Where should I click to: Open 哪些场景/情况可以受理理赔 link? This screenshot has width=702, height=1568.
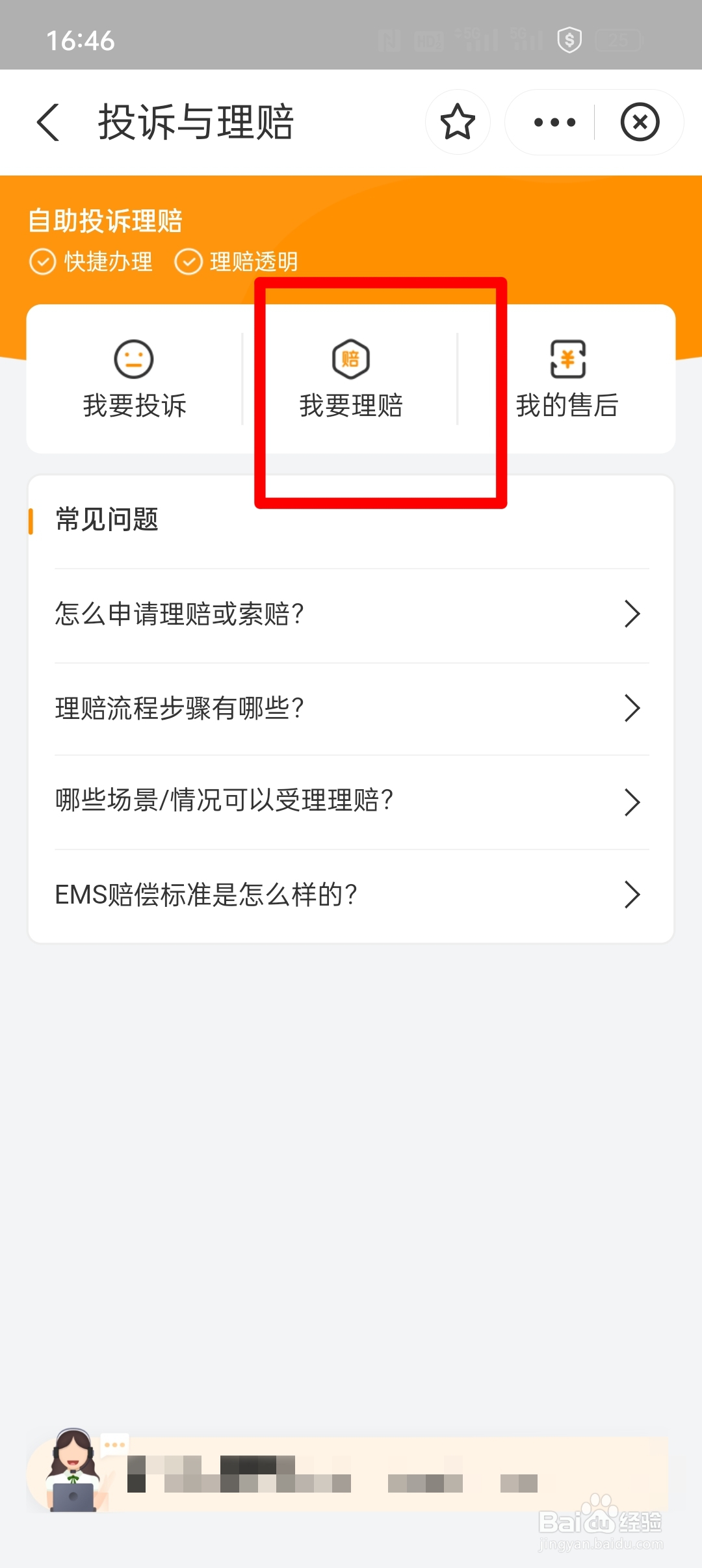click(351, 802)
